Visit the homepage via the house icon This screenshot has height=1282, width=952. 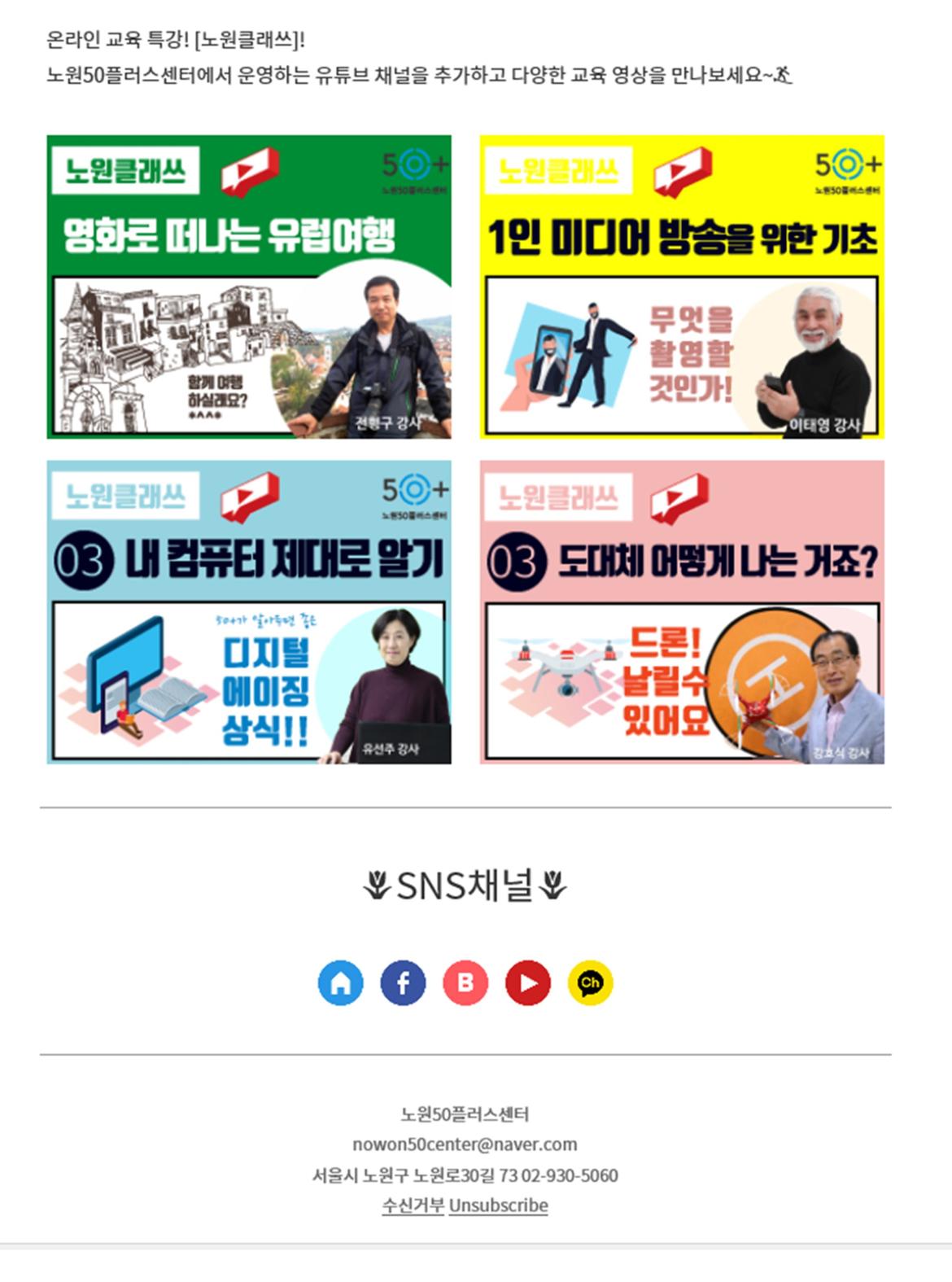(x=341, y=982)
